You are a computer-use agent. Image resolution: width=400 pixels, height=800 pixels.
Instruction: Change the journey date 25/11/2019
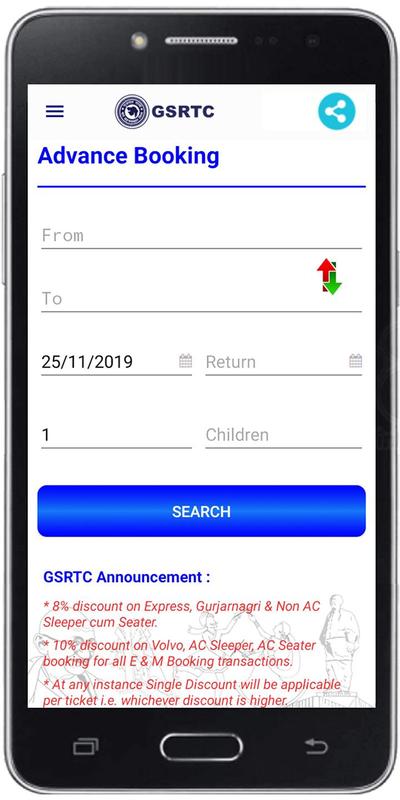click(116, 362)
